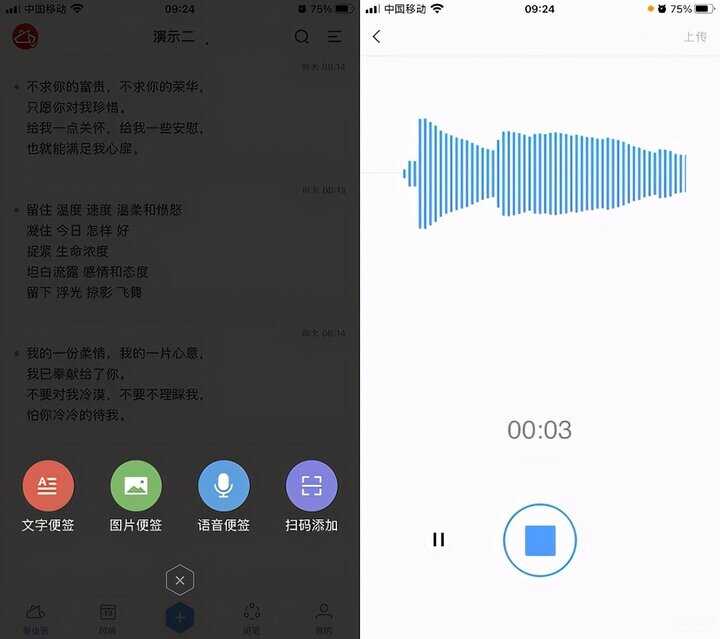Start a 语音便签 voice note
The image size is (720, 639).
pos(224,487)
